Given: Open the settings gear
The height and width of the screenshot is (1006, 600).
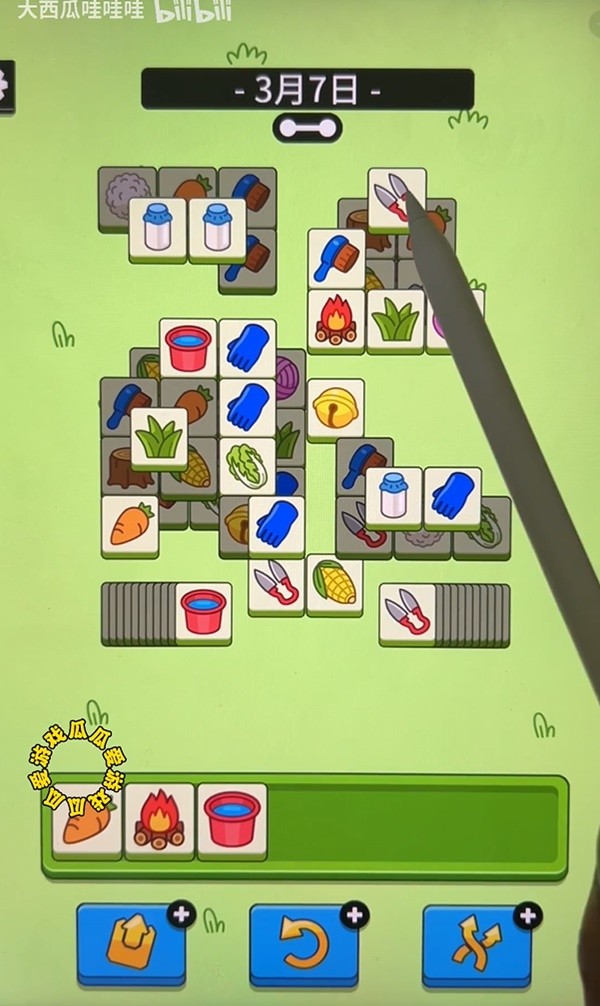Looking at the screenshot, I should 5,85.
